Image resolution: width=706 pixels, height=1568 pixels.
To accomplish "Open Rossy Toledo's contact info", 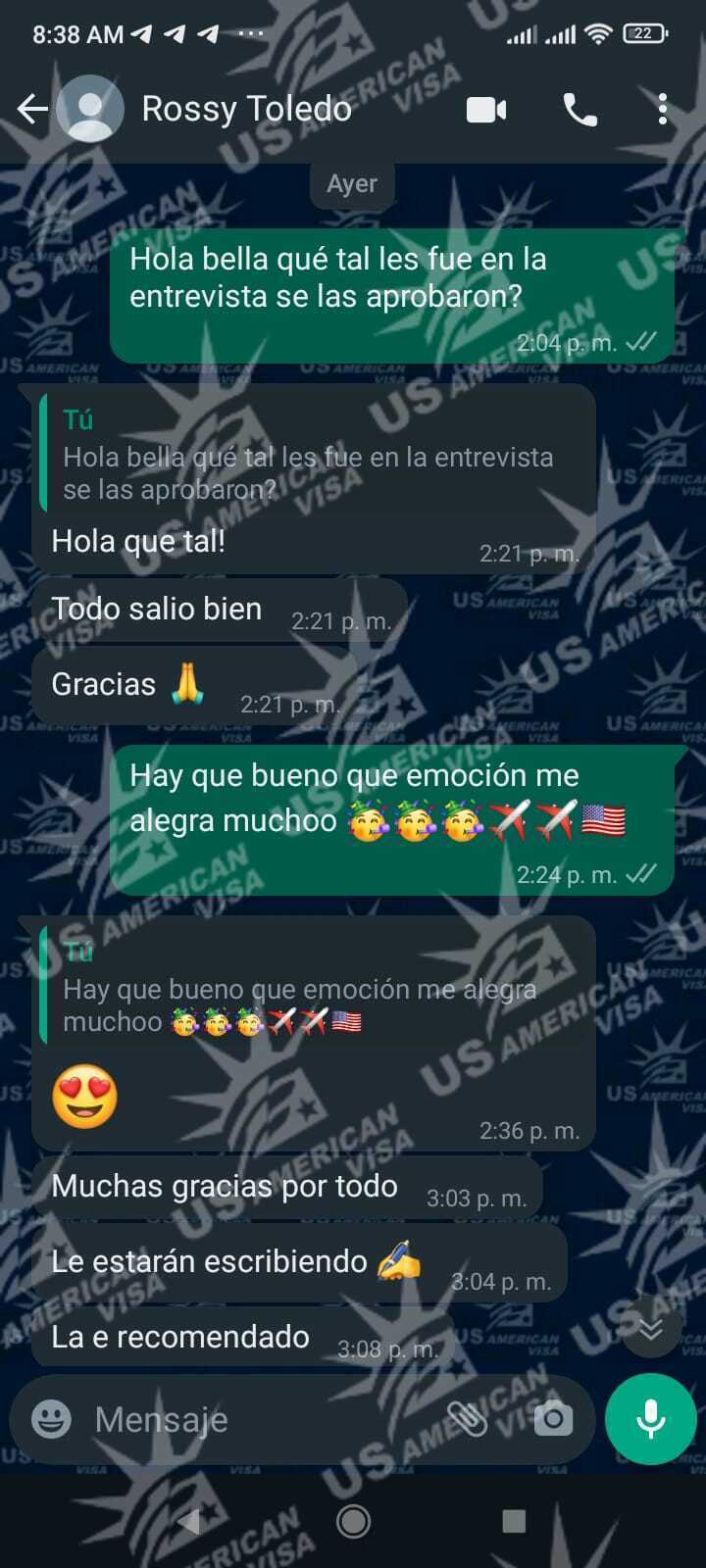I will [x=245, y=109].
